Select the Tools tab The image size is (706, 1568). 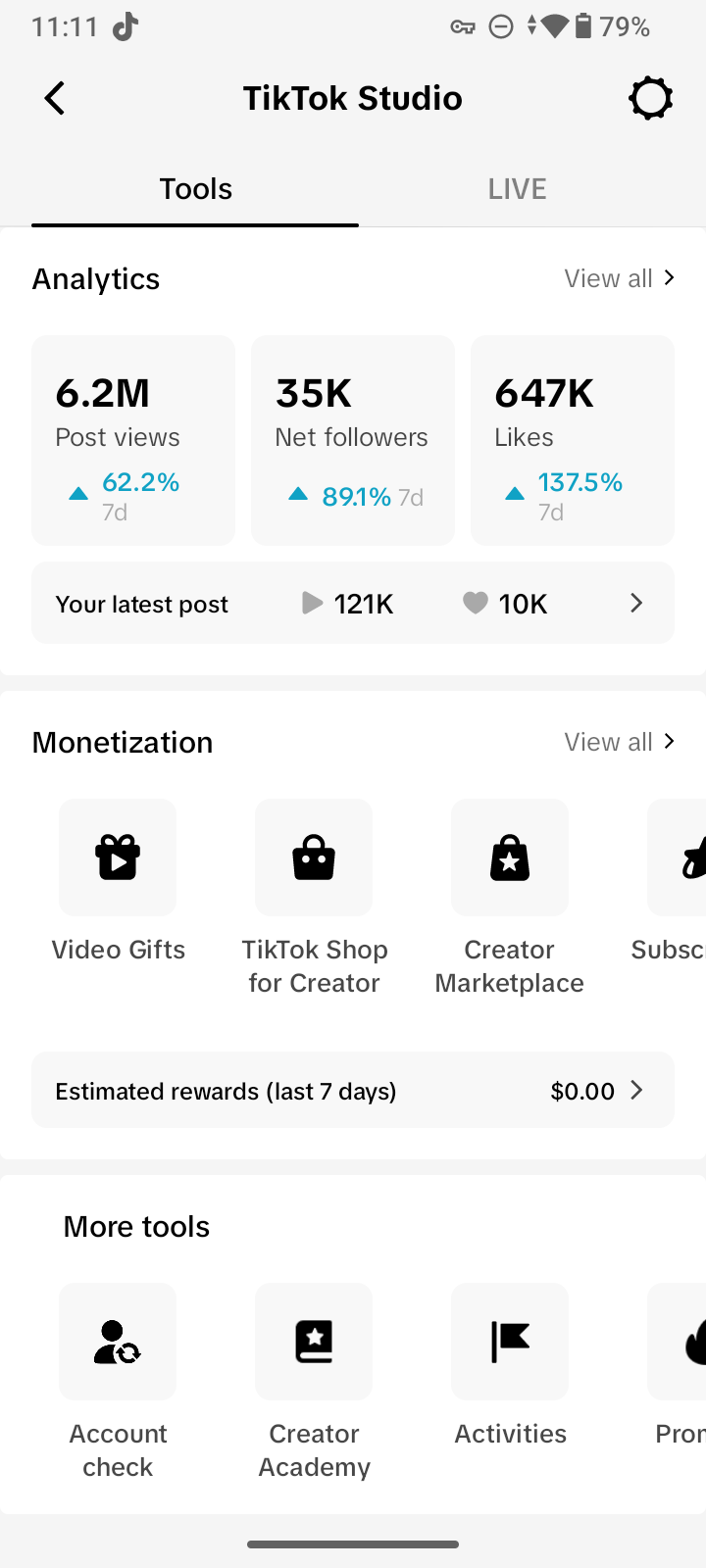pyautogui.click(x=195, y=188)
